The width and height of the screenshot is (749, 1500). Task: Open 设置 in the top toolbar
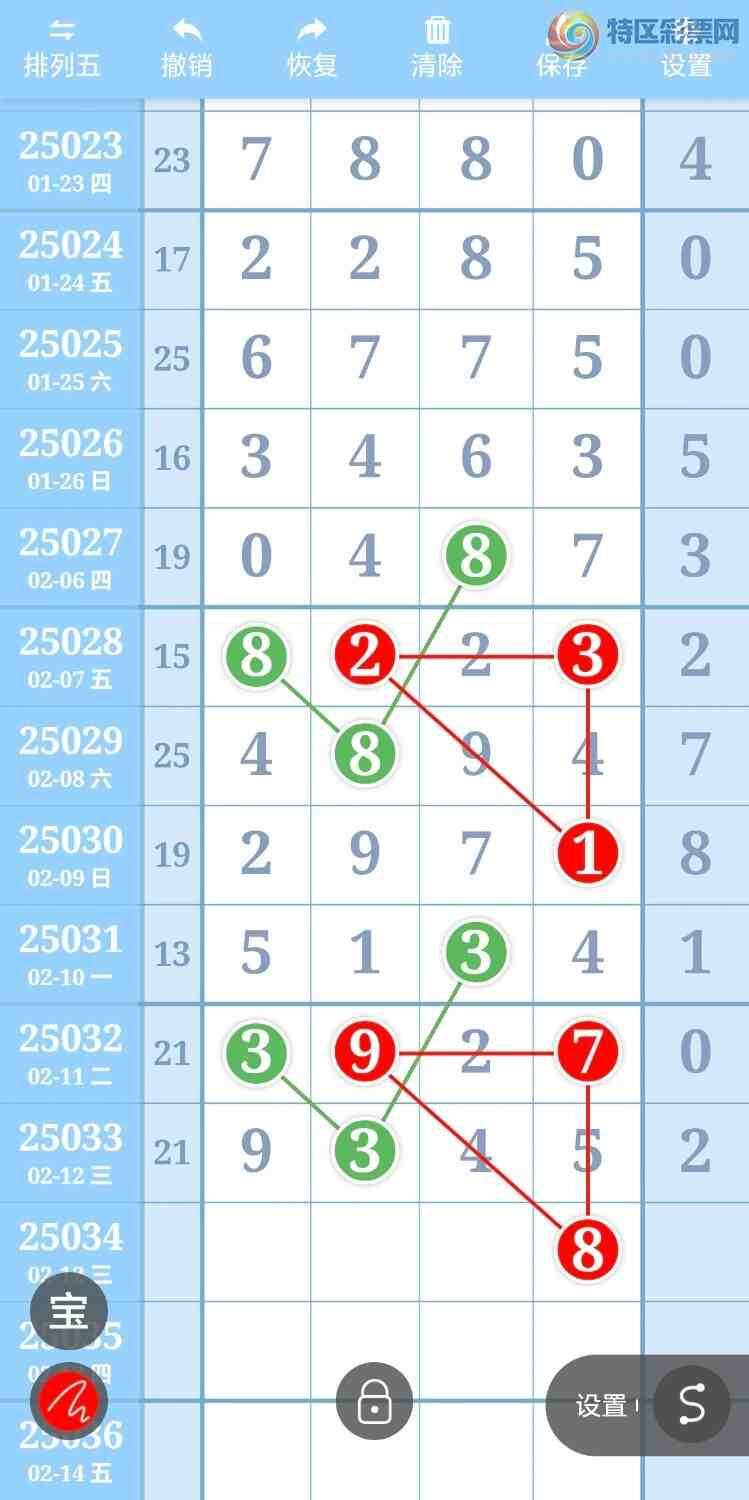(x=687, y=49)
